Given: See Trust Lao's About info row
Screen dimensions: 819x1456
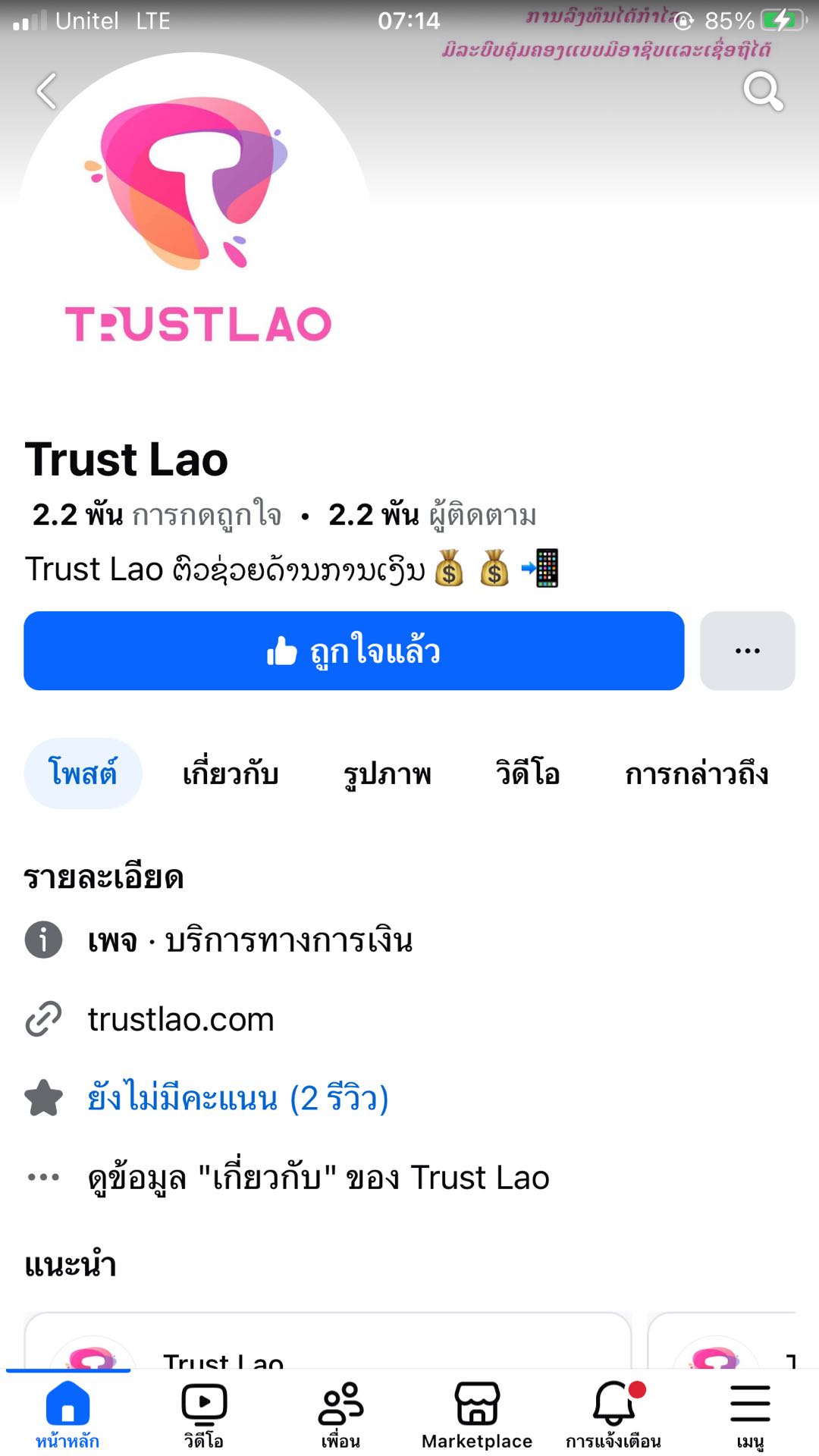Looking at the screenshot, I should pos(318,1178).
